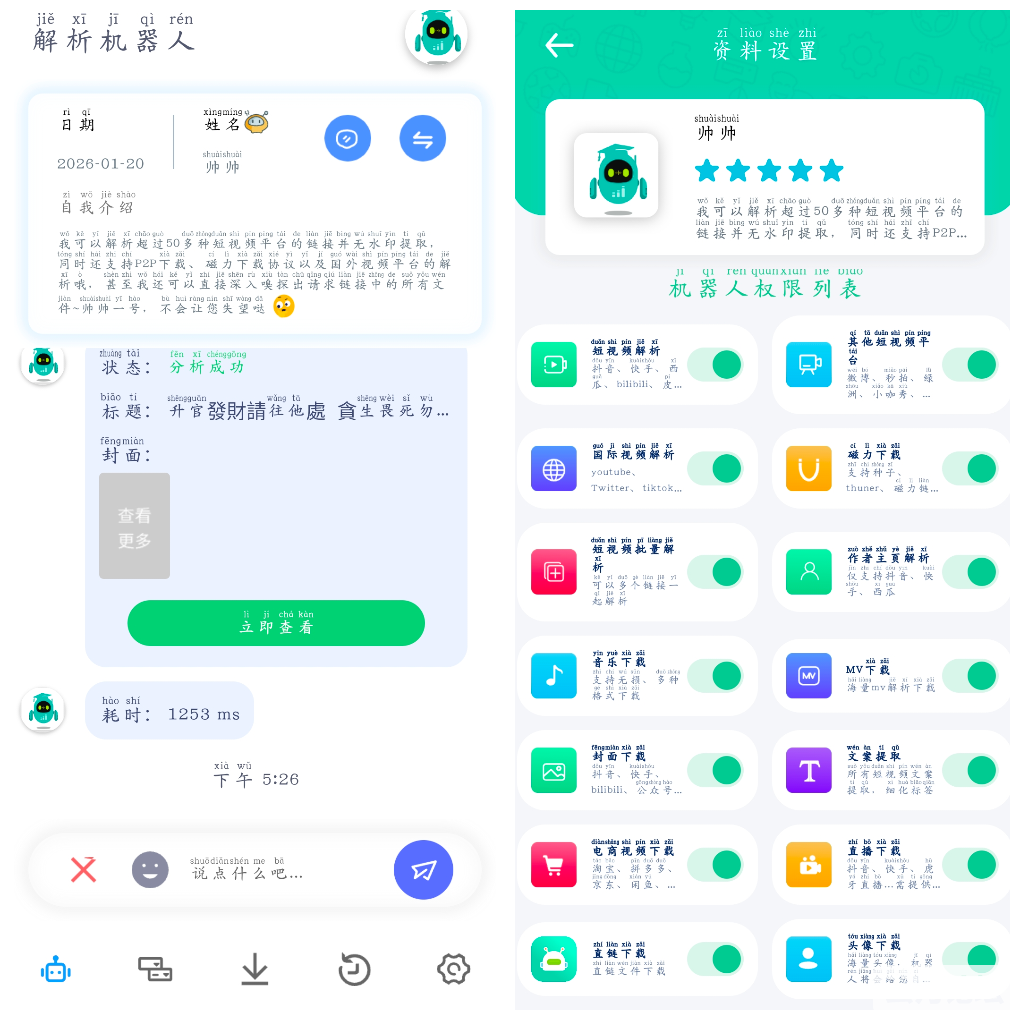
Task: Select the robot tab in the bottom bar
Action: click(x=55, y=969)
